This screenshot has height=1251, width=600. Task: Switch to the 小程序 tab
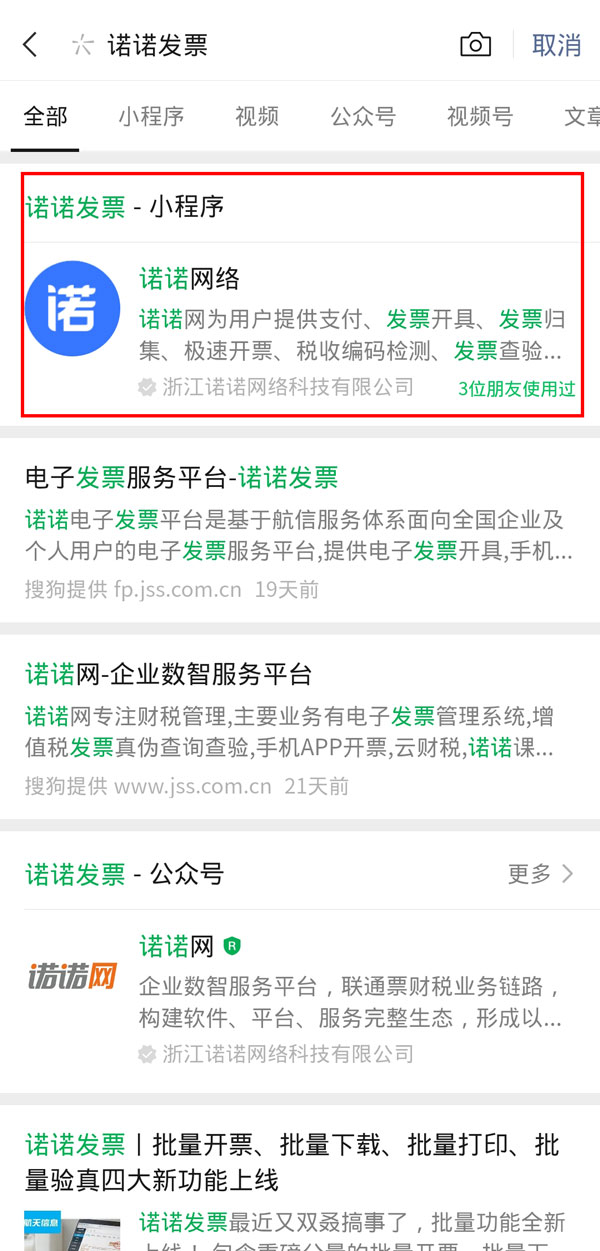[x=151, y=116]
